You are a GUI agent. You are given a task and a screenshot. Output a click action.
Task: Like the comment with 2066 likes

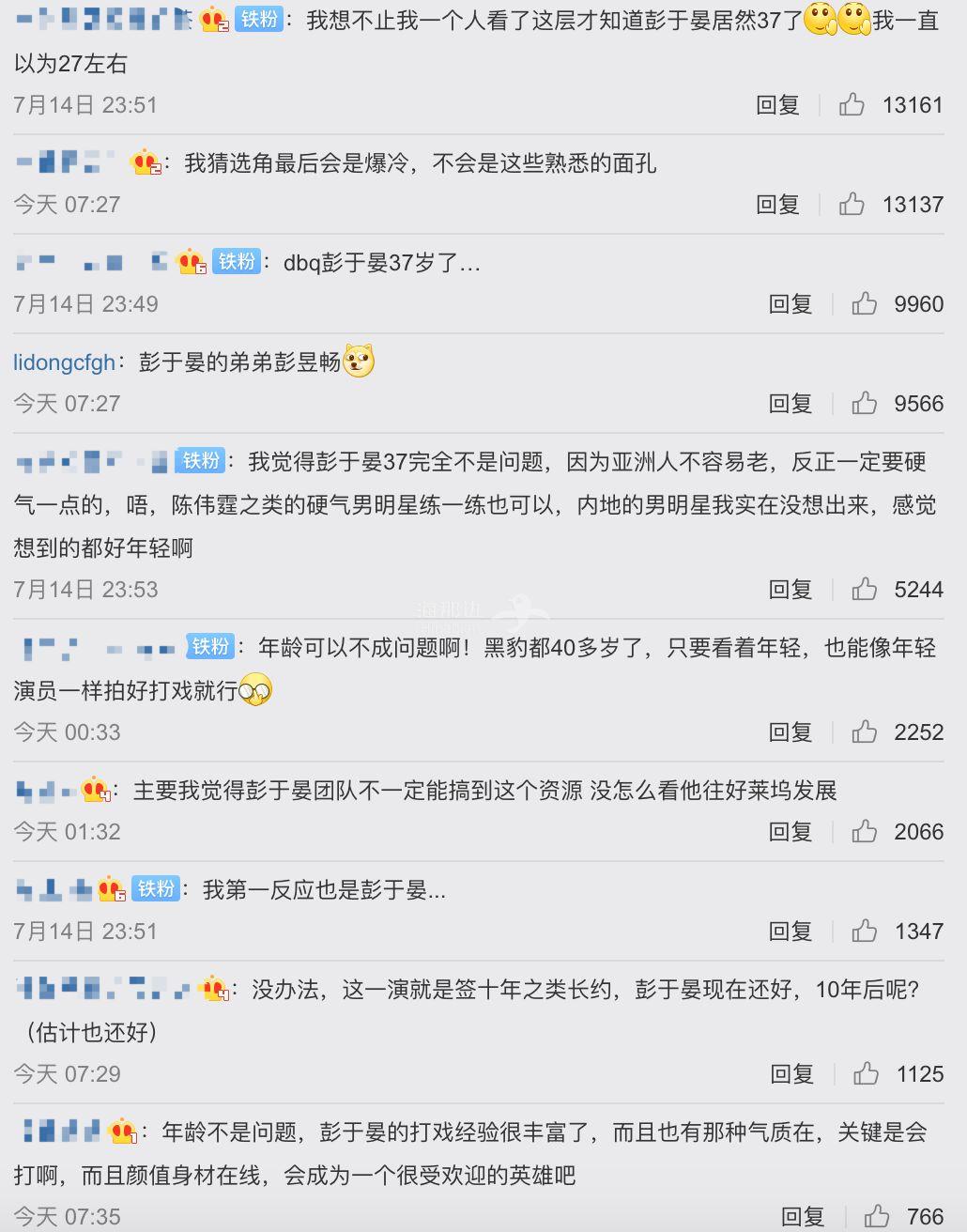click(x=865, y=831)
